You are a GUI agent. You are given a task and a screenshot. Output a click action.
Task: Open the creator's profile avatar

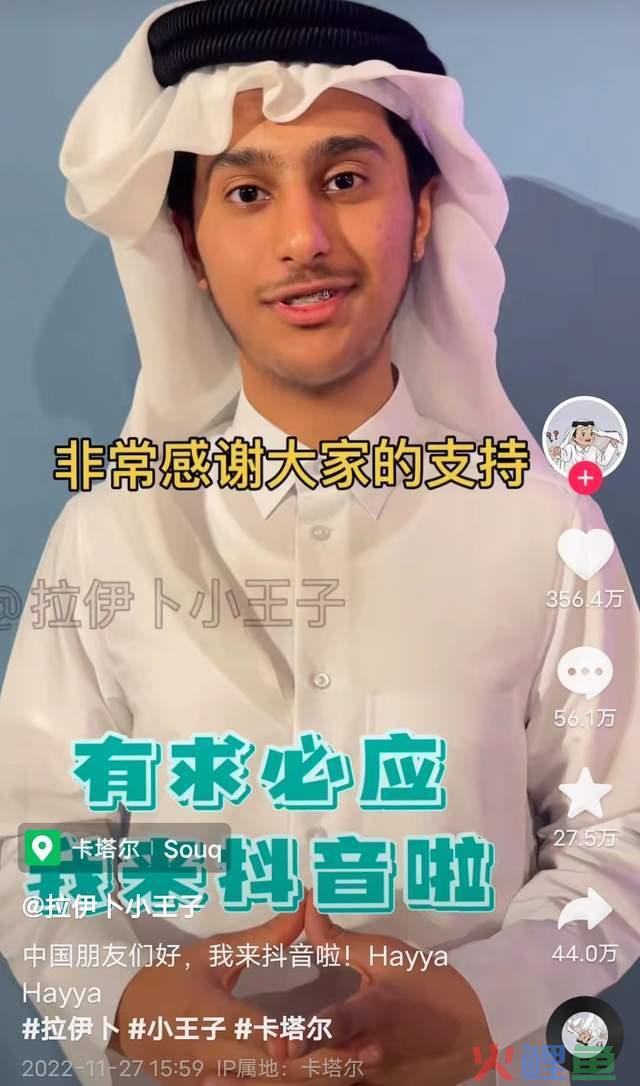[583, 439]
